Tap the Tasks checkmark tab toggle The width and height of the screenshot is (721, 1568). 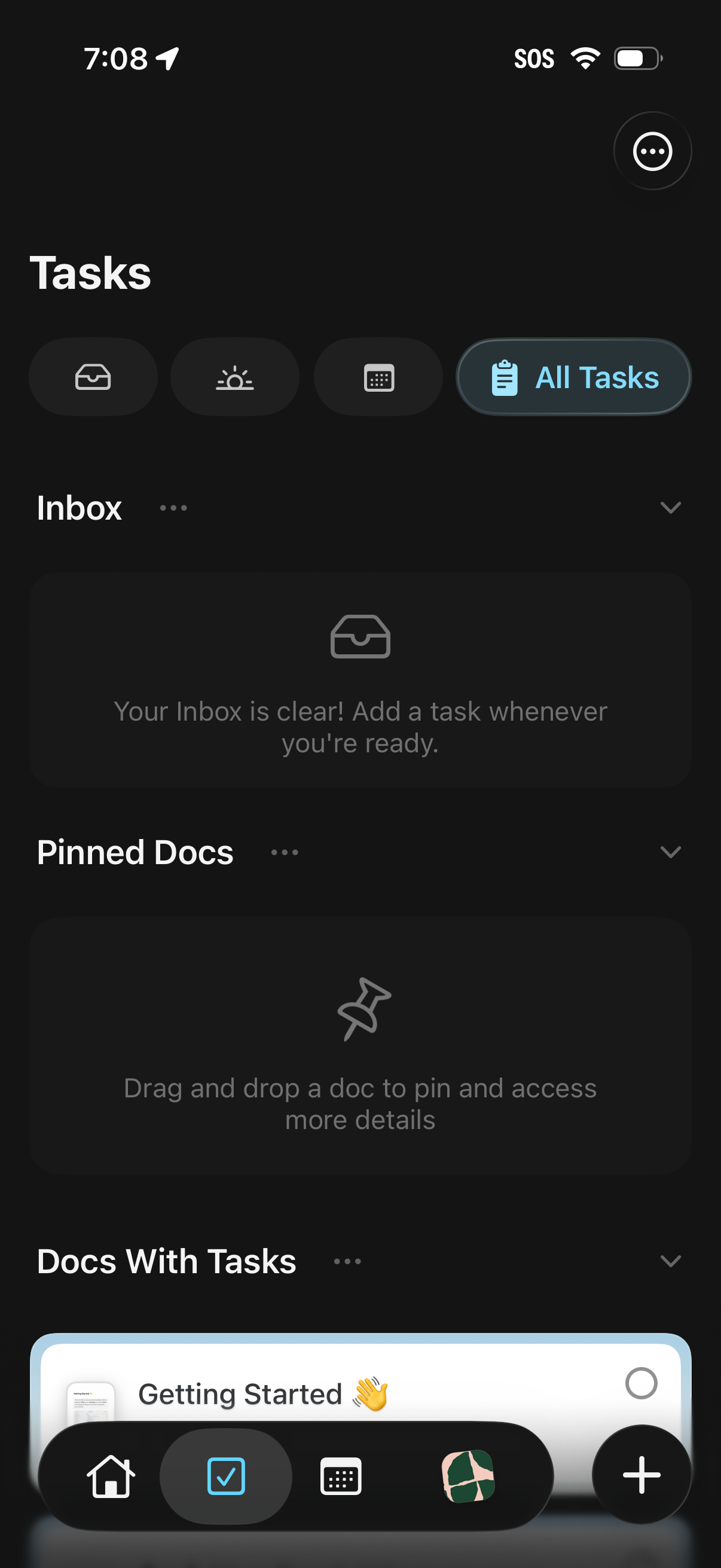pyautogui.click(x=227, y=1477)
